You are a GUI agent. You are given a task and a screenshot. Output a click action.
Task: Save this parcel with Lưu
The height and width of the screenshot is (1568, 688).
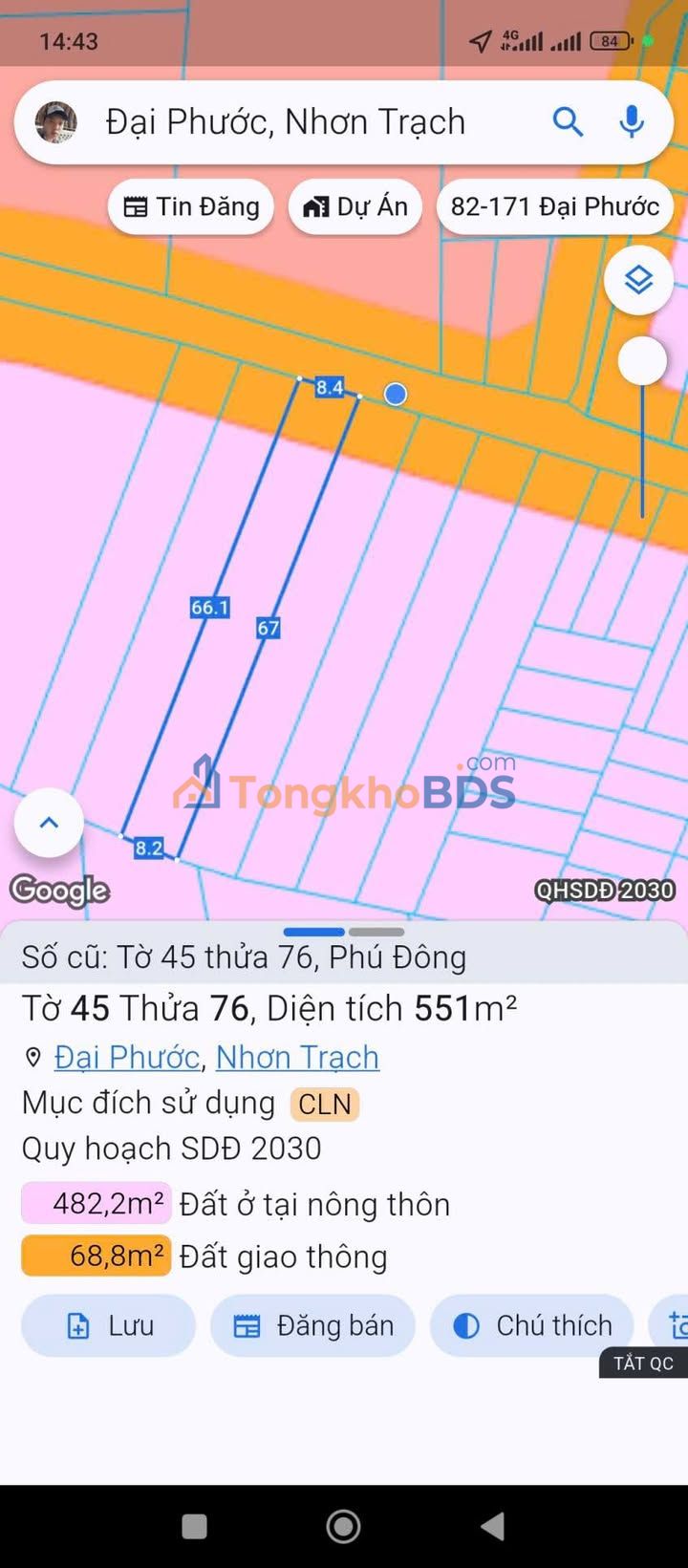tap(108, 1325)
